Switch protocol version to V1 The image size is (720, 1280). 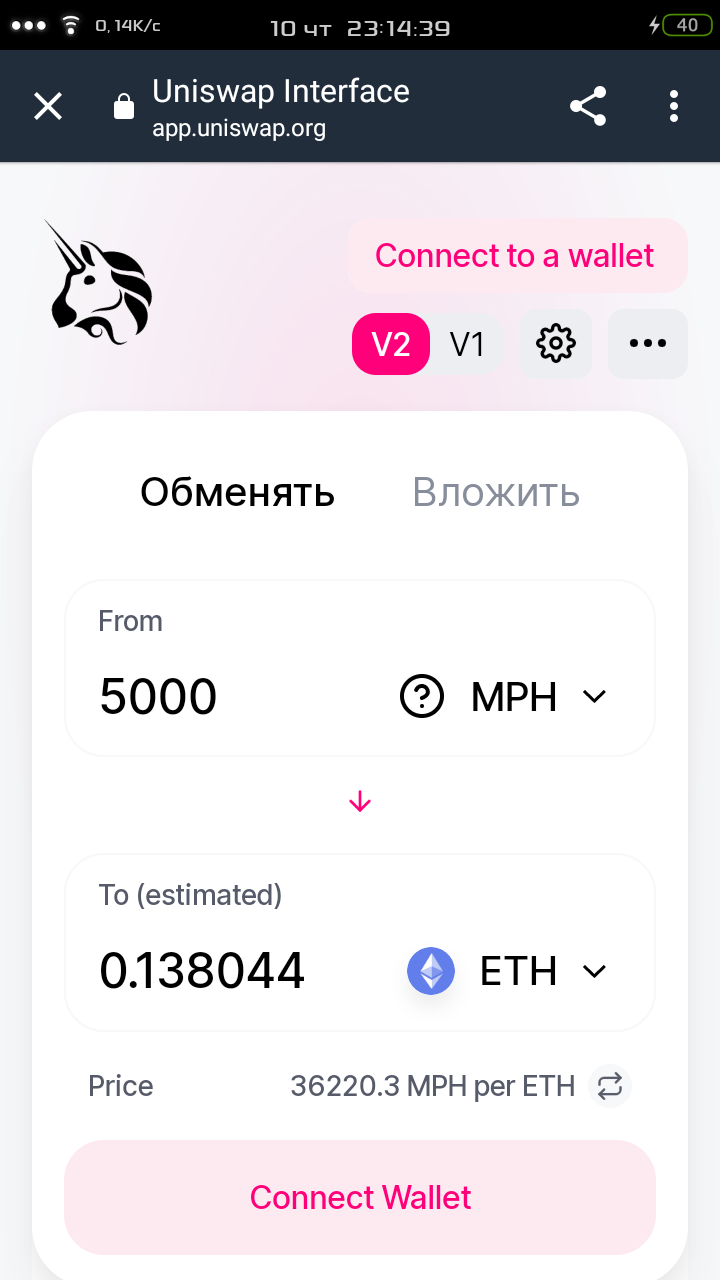(467, 343)
